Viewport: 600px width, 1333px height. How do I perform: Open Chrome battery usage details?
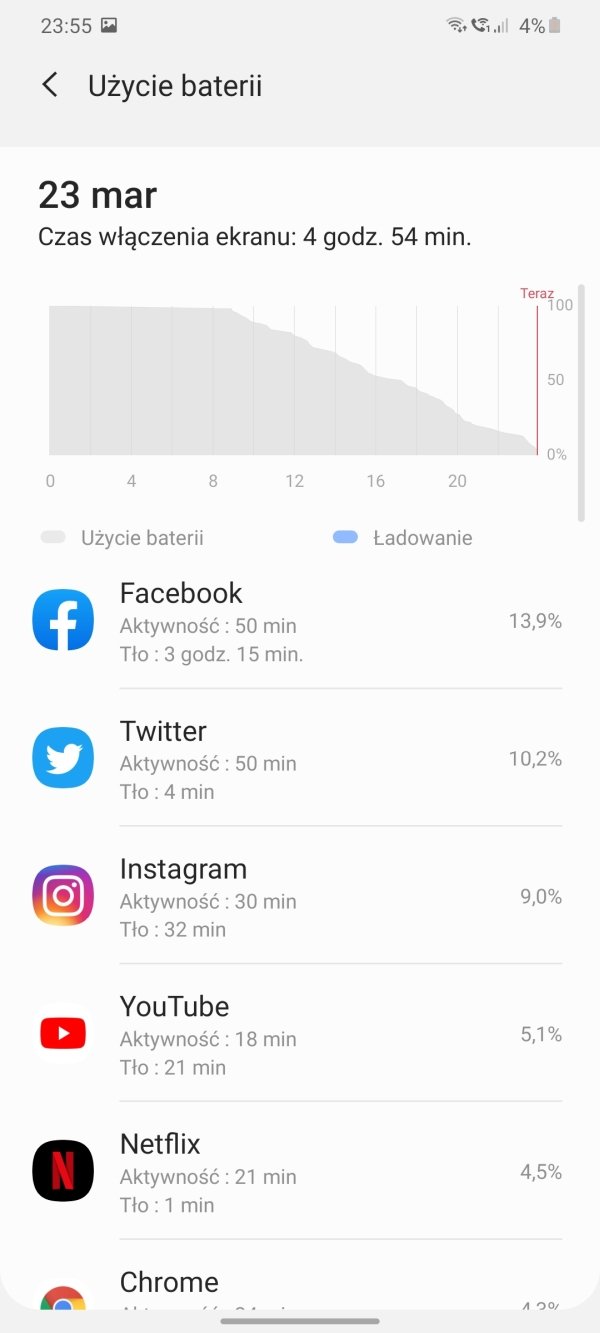click(300, 1287)
